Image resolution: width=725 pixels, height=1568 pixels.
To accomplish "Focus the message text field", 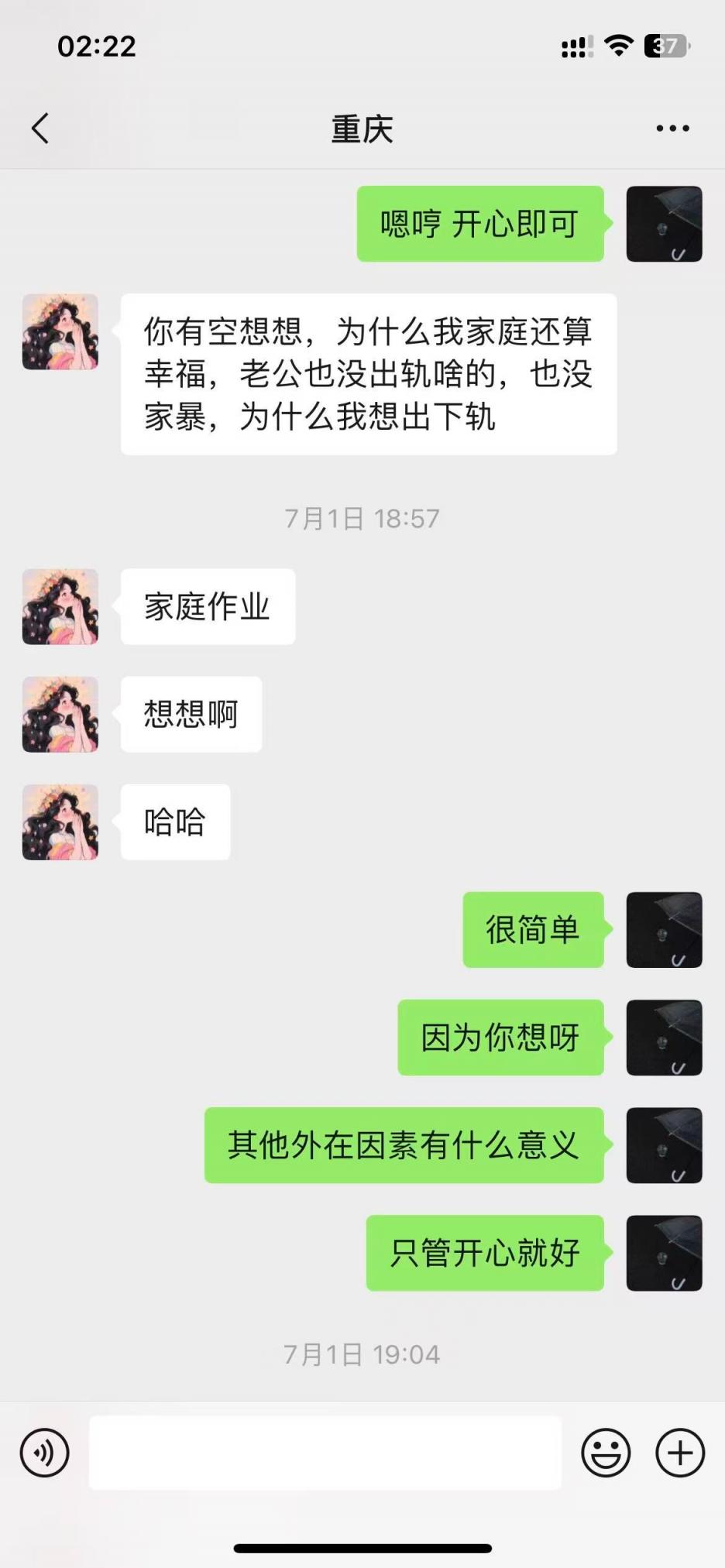I will tap(325, 1453).
